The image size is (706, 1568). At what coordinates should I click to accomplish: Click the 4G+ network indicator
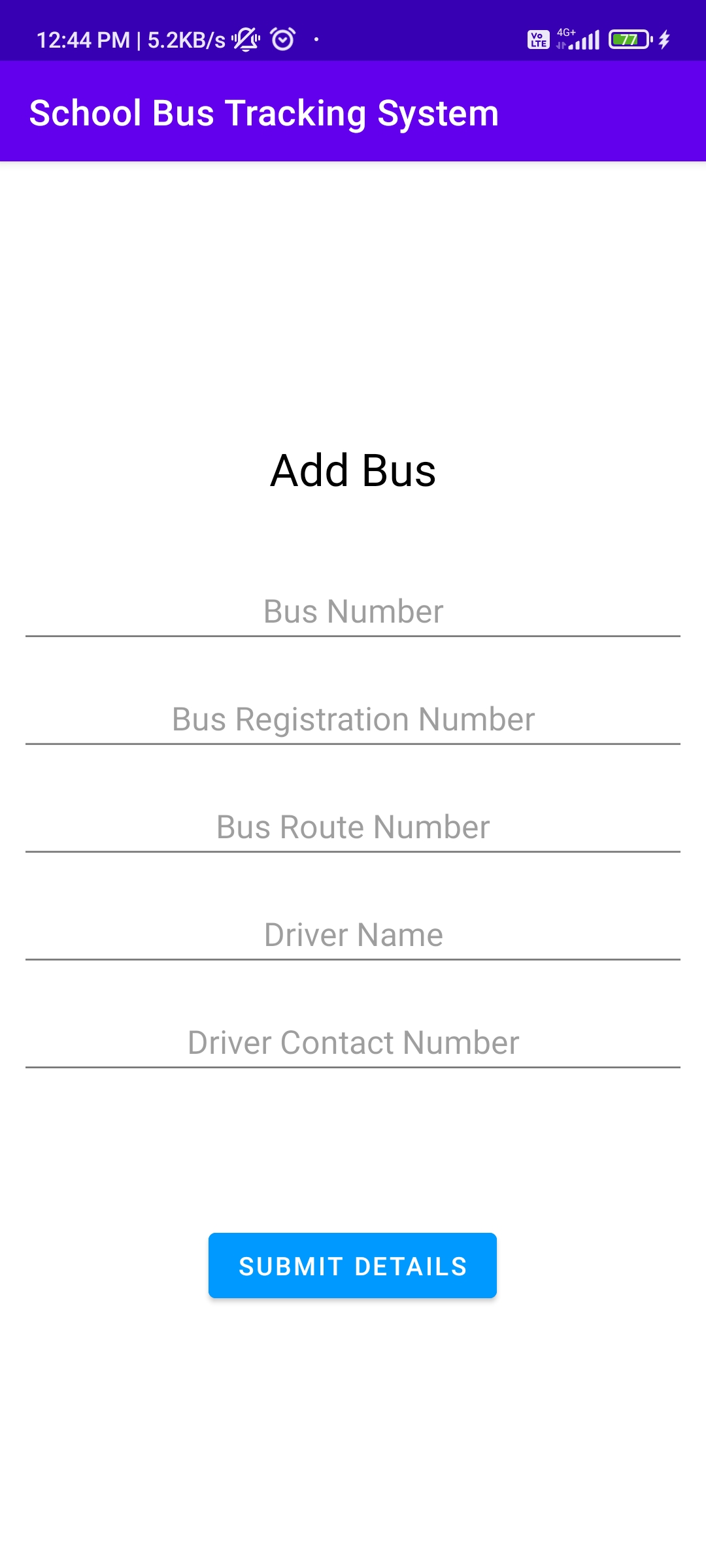(566, 33)
